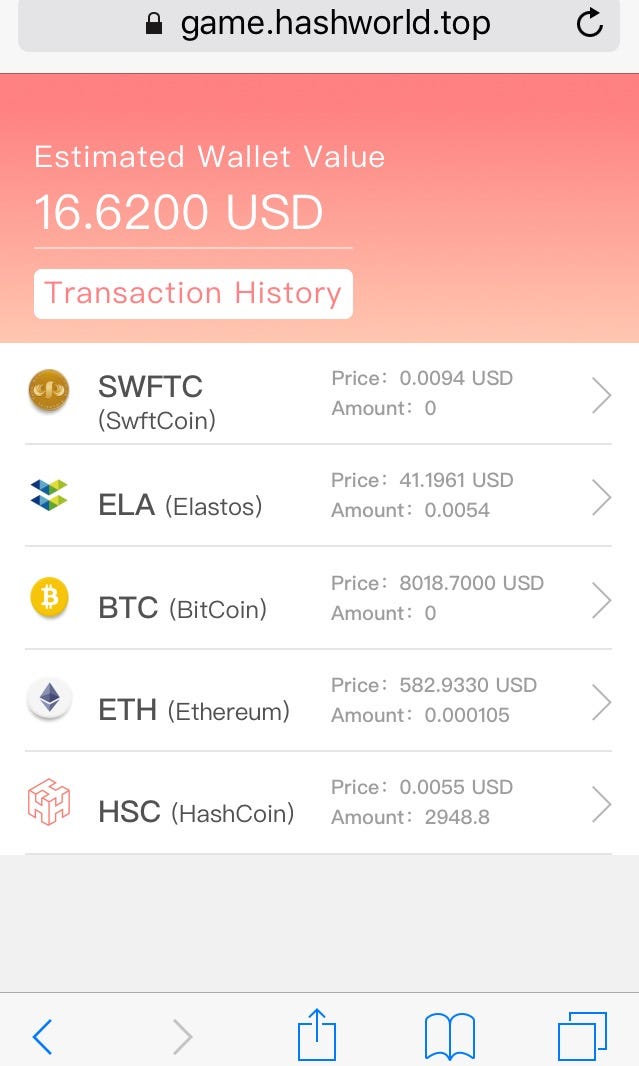This screenshot has width=639, height=1066.
Task: Select the ETH Ethereum entry
Action: (x=318, y=701)
